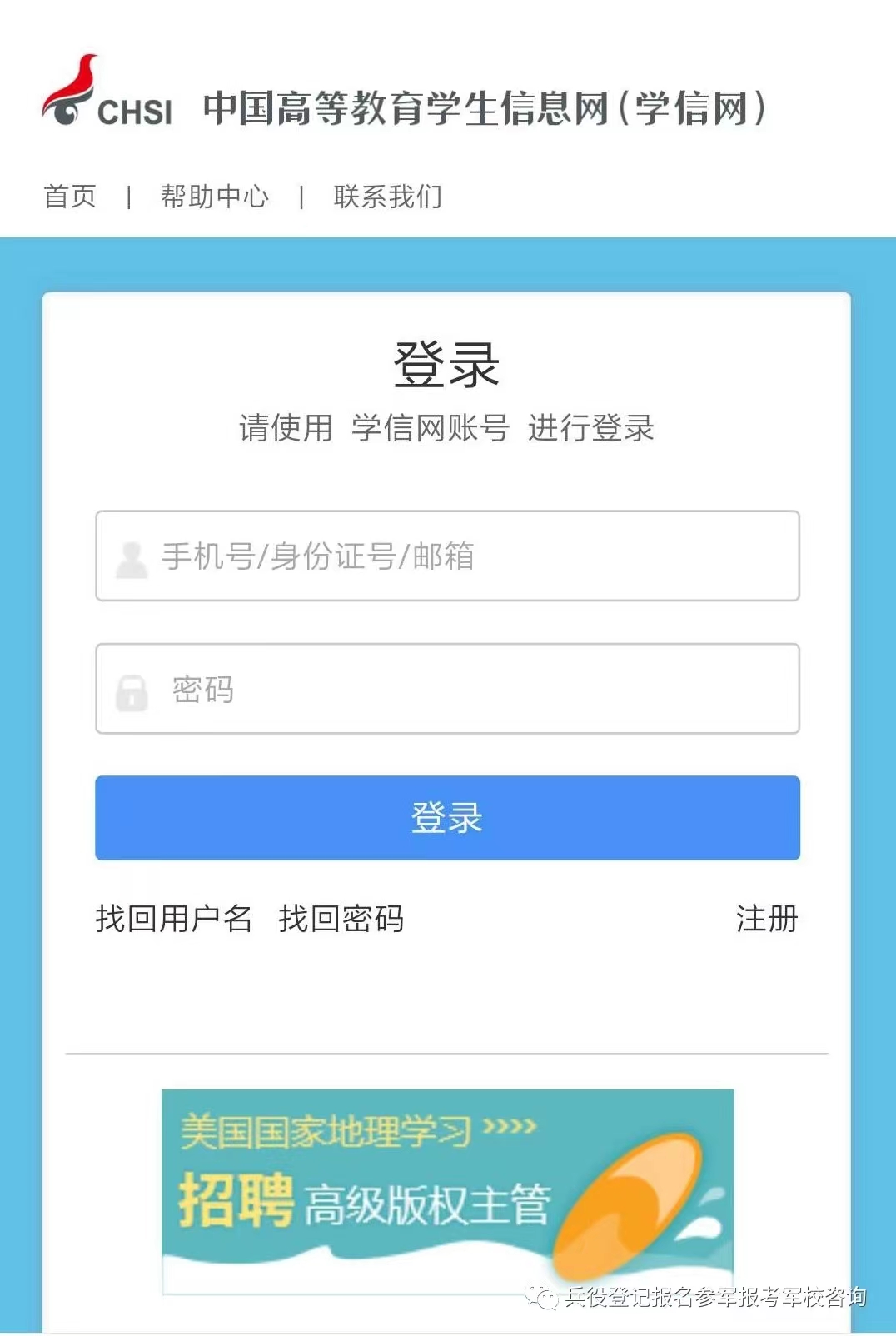896x1336 pixels.
Task: Open the 帮助中心 help center
Action: (215, 197)
